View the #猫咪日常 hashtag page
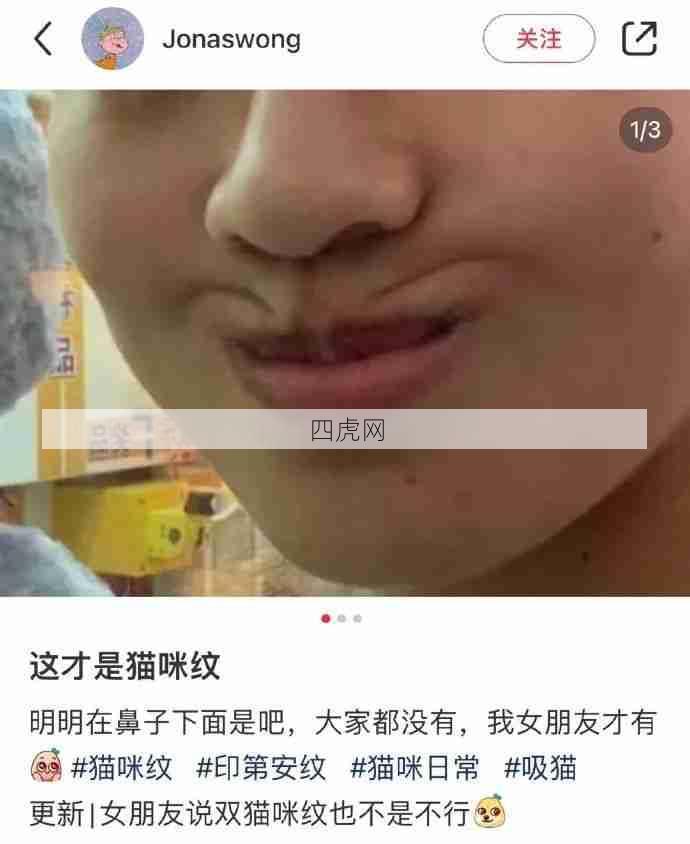 pyautogui.click(x=415, y=768)
